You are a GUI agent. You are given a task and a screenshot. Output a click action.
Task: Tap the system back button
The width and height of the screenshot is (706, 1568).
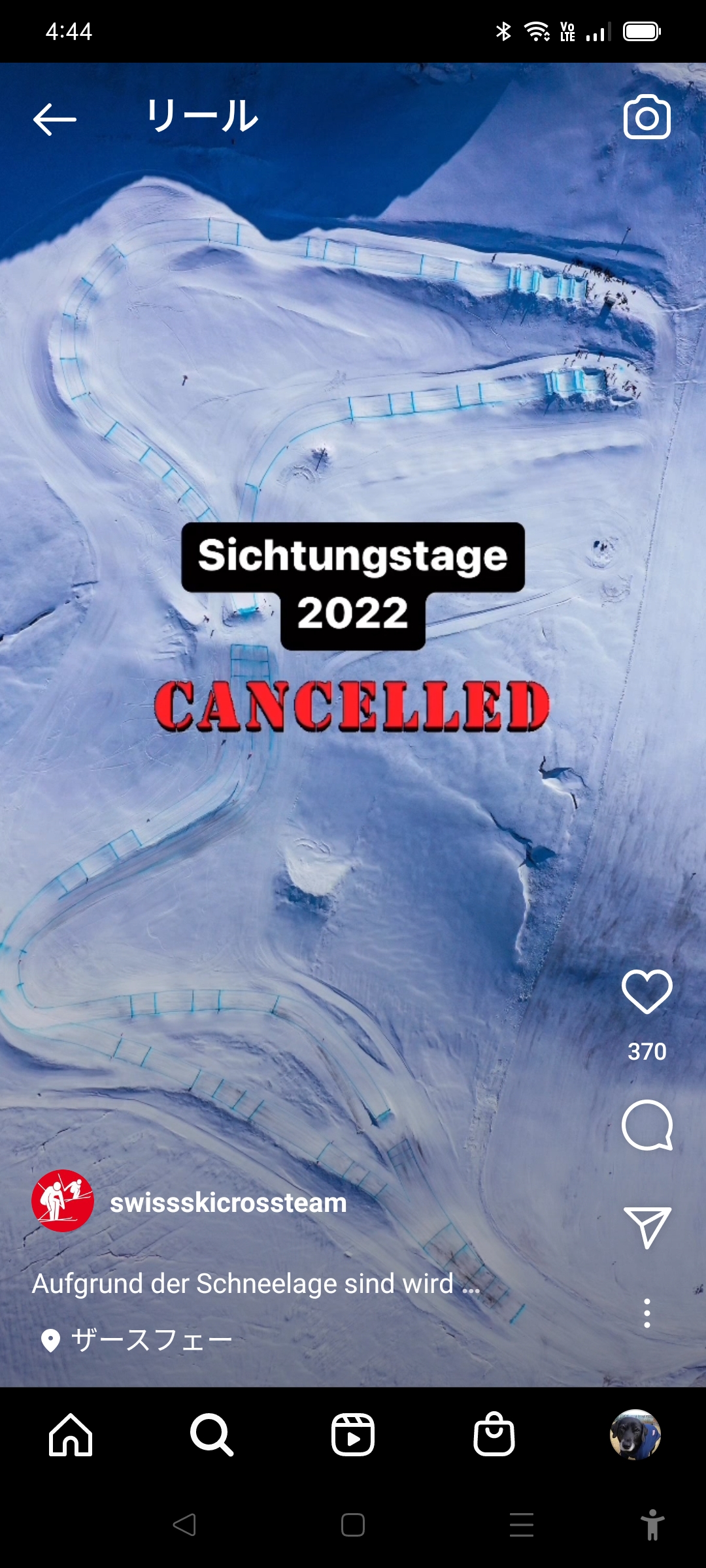tap(184, 1525)
